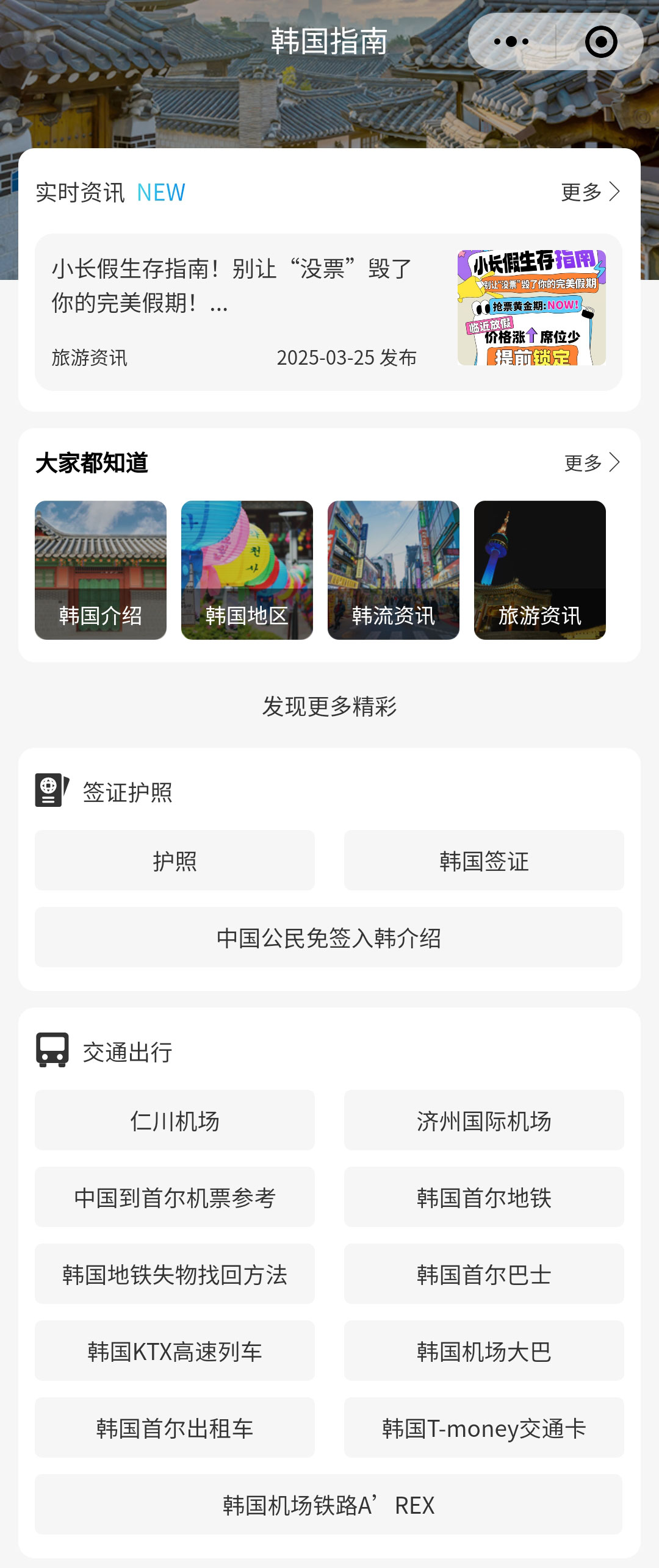
Task: Open the 韩国地区 tile
Action: tap(247, 570)
